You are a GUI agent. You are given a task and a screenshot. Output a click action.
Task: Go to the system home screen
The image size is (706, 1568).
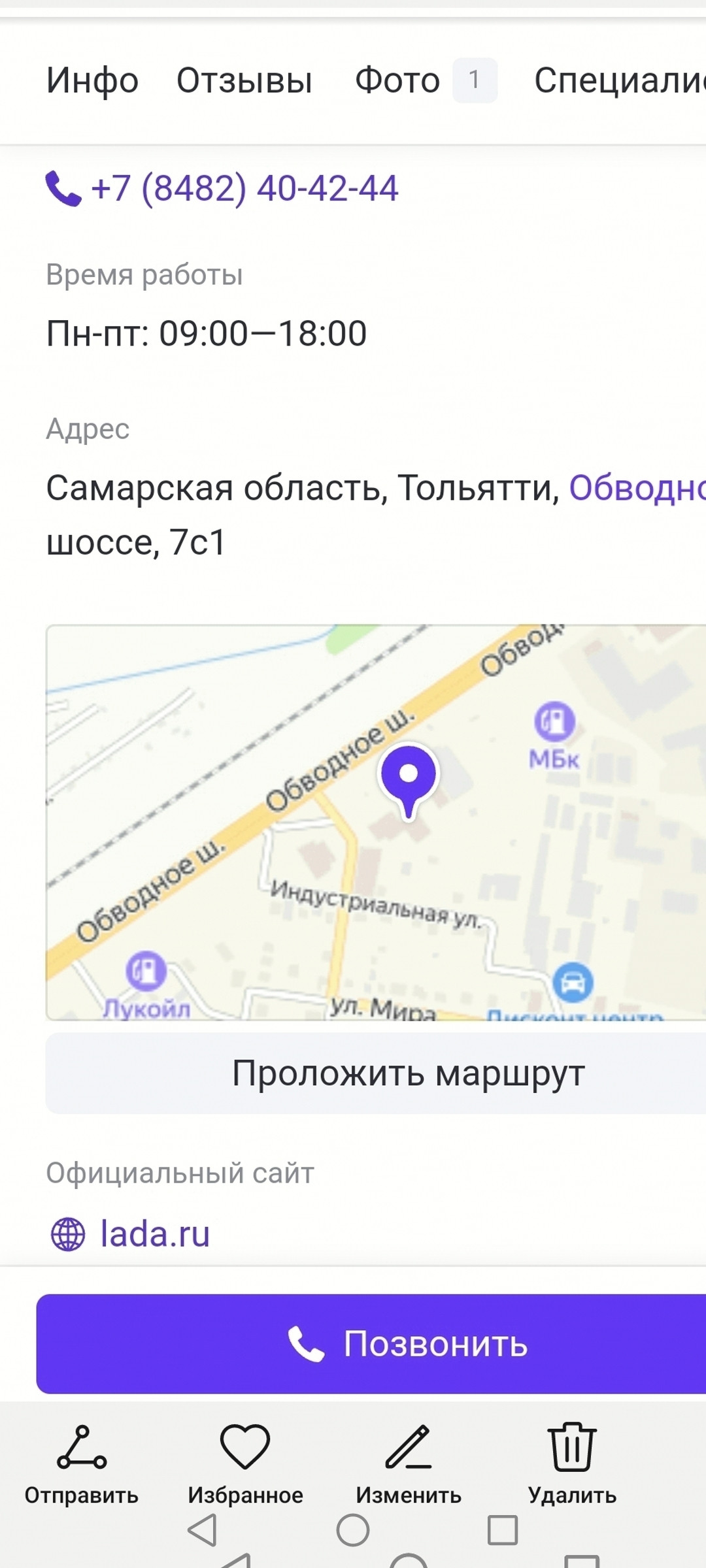point(353,1530)
